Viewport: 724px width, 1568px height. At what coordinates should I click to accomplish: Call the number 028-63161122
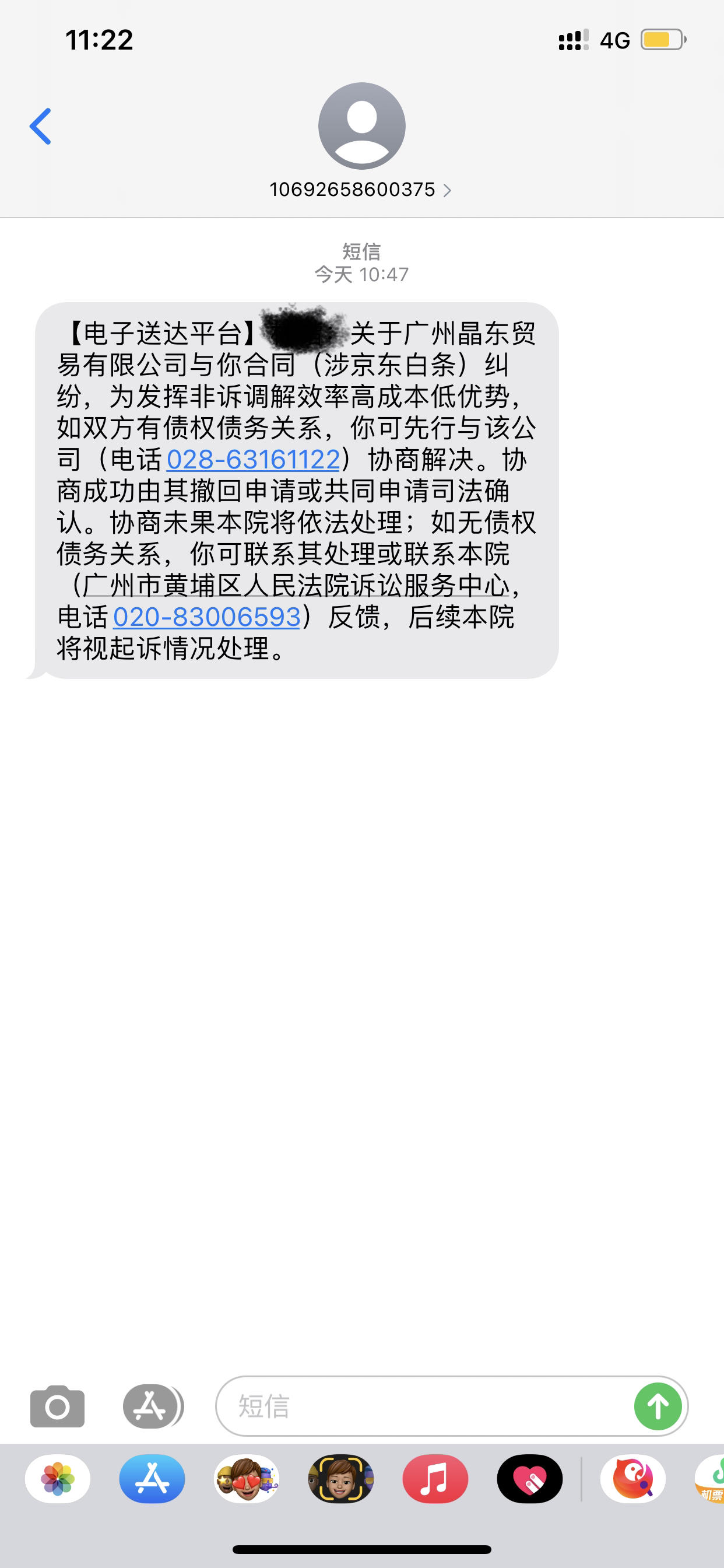coord(253,460)
